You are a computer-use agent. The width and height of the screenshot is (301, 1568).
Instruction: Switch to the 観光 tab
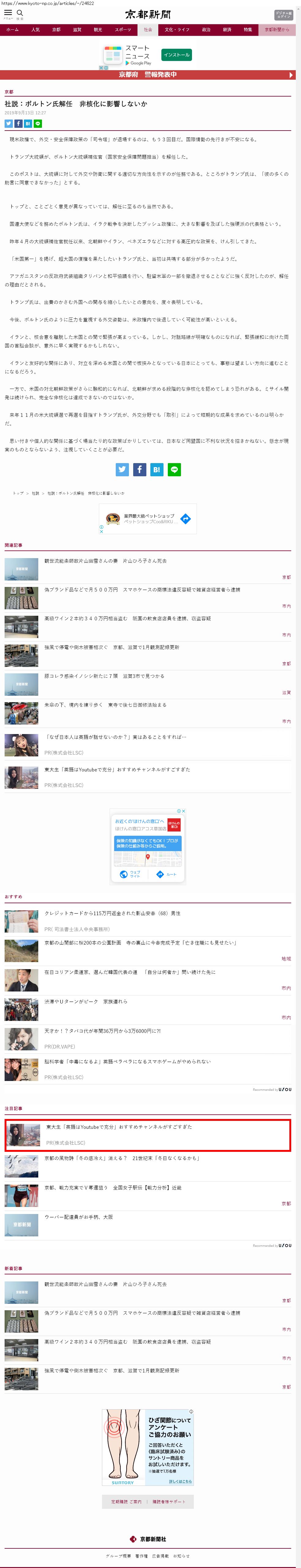pyautogui.click(x=98, y=30)
